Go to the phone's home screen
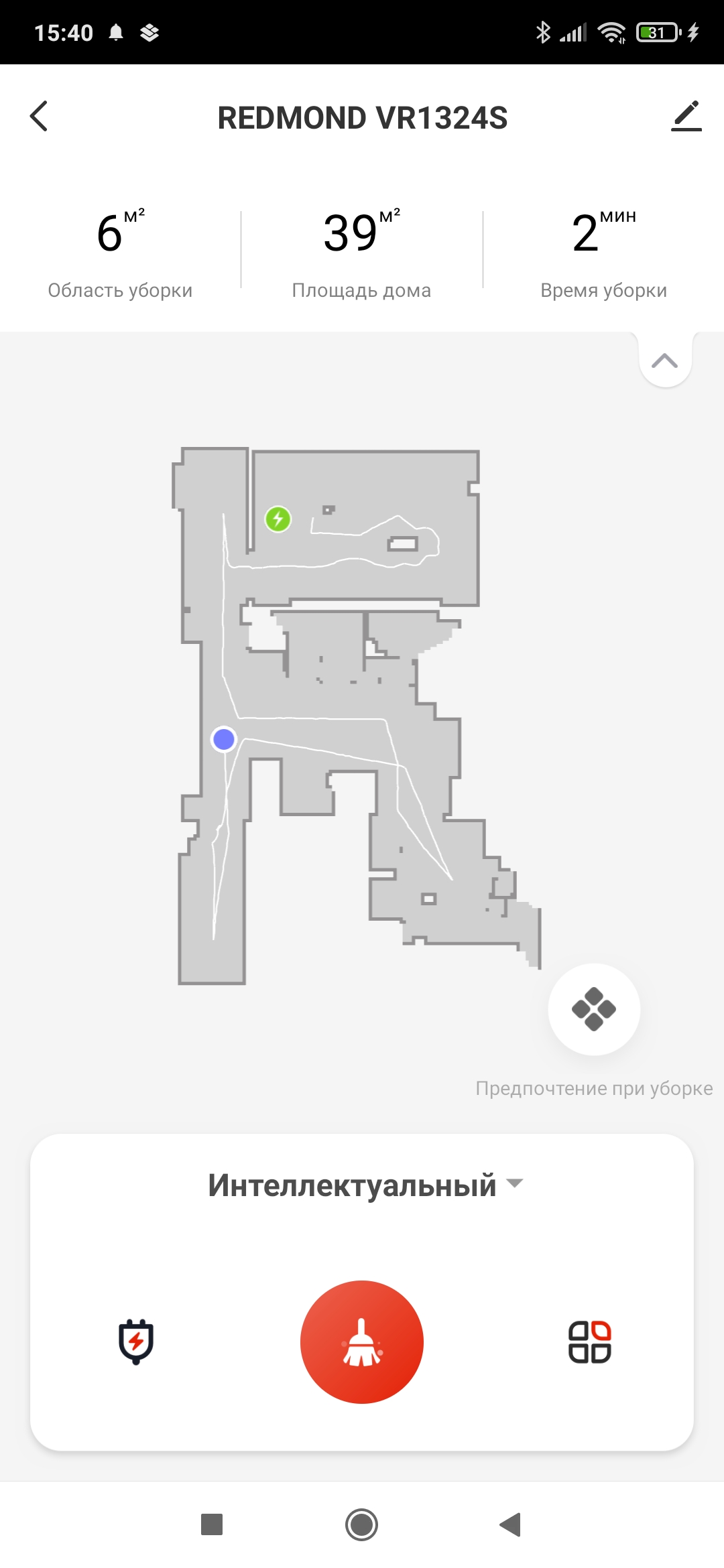The width and height of the screenshot is (724, 1568). tap(362, 1524)
